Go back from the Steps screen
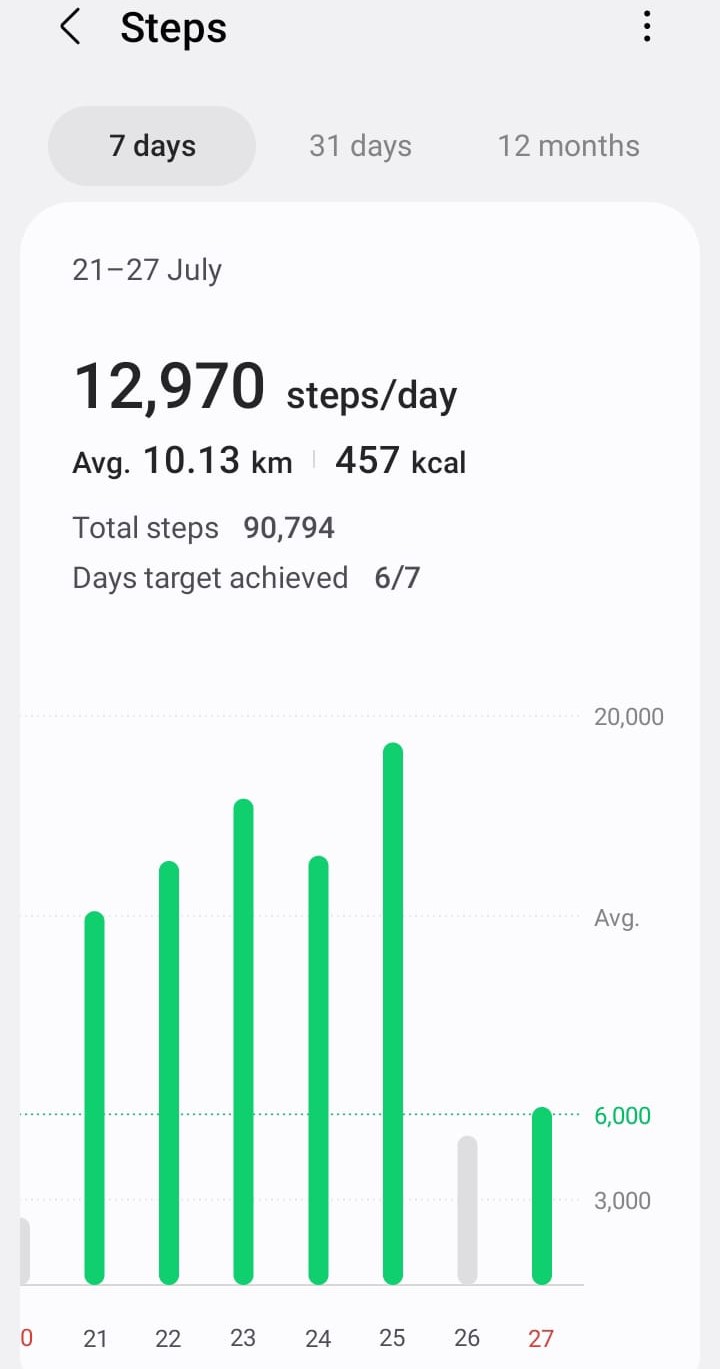 coord(70,28)
